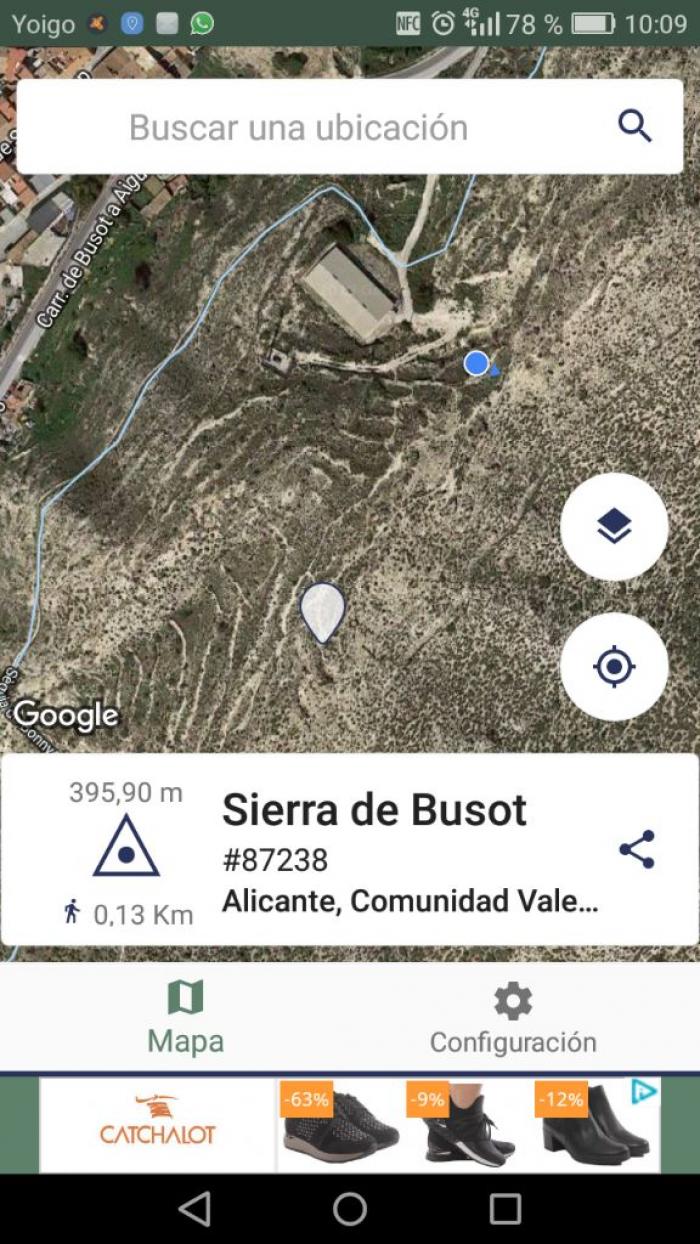
Task: Switch to the Configuración tab
Action: tap(513, 1017)
